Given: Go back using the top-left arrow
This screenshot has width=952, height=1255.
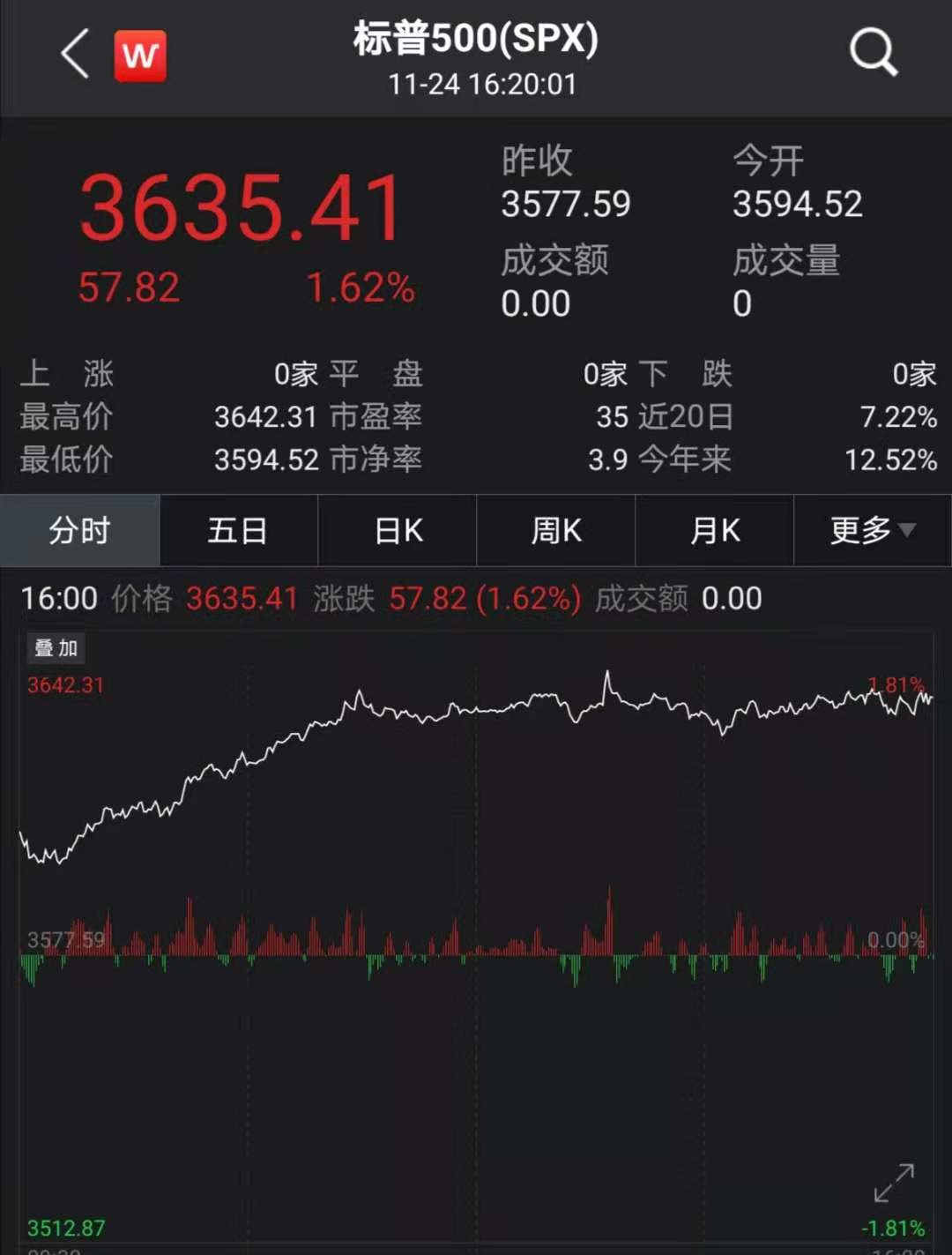Looking at the screenshot, I should pyautogui.click(x=75, y=54).
